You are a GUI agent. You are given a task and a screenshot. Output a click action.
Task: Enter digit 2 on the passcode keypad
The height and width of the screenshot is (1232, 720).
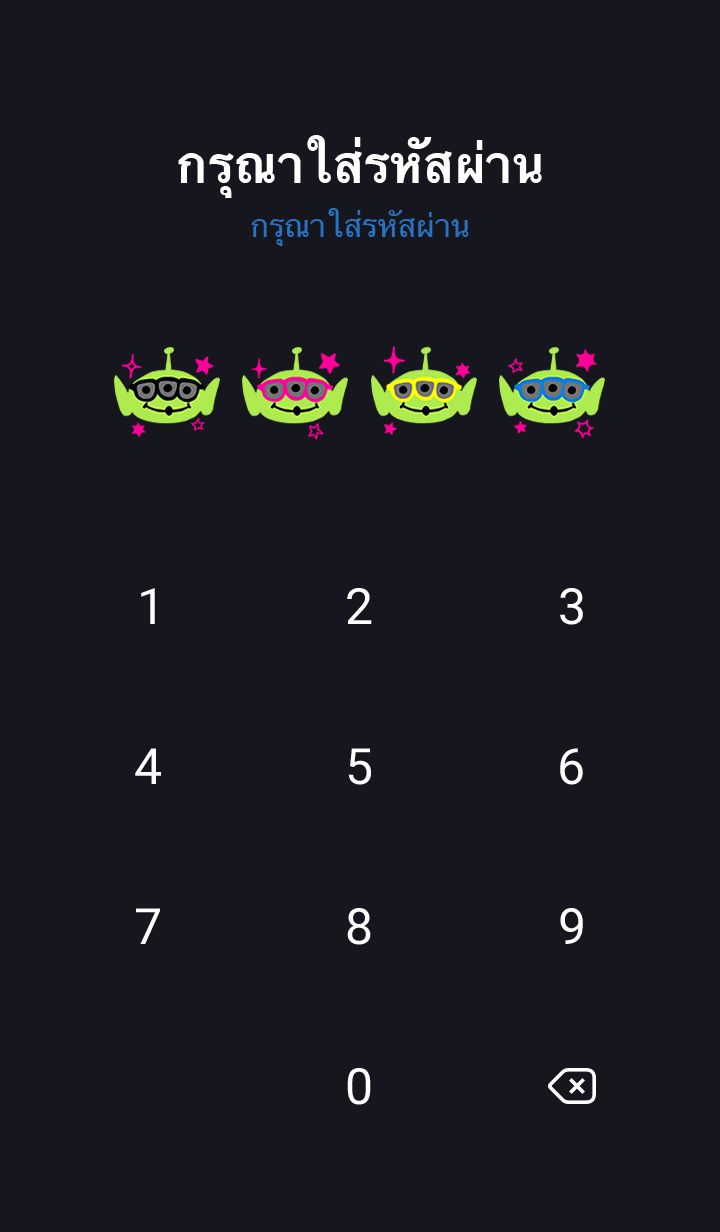pos(359,607)
